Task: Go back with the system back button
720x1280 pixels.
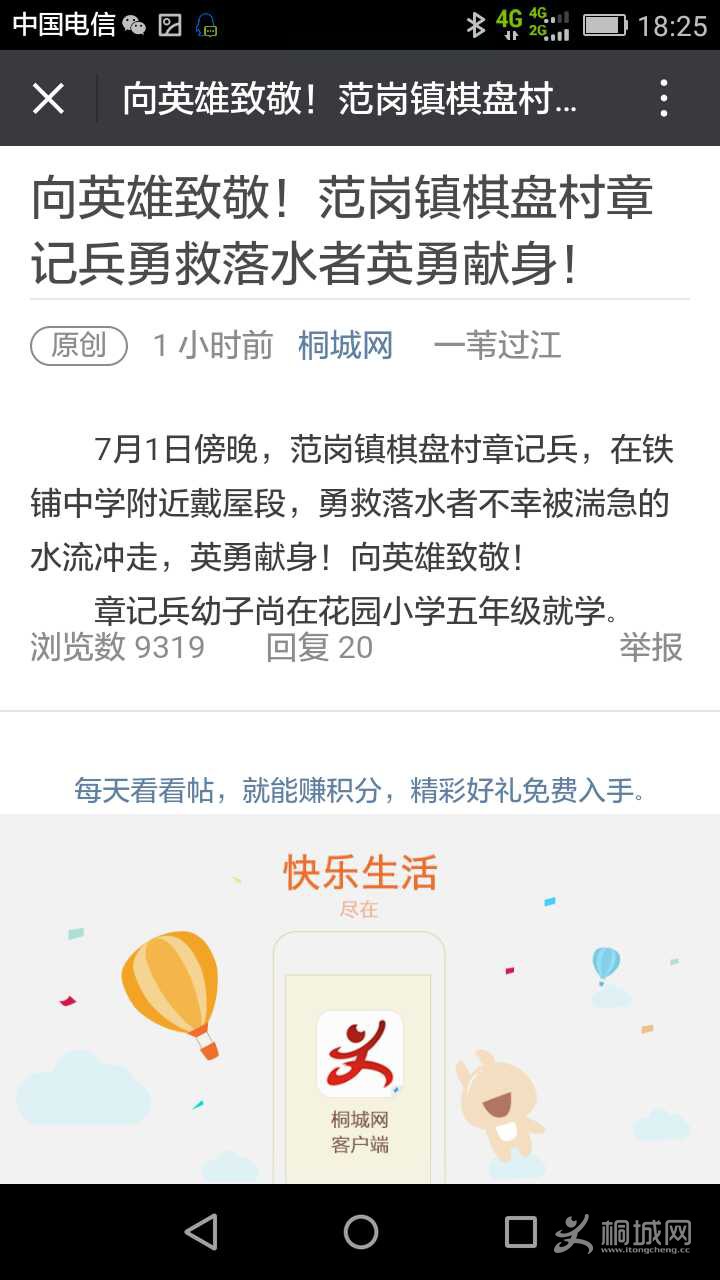Action: [x=201, y=1232]
